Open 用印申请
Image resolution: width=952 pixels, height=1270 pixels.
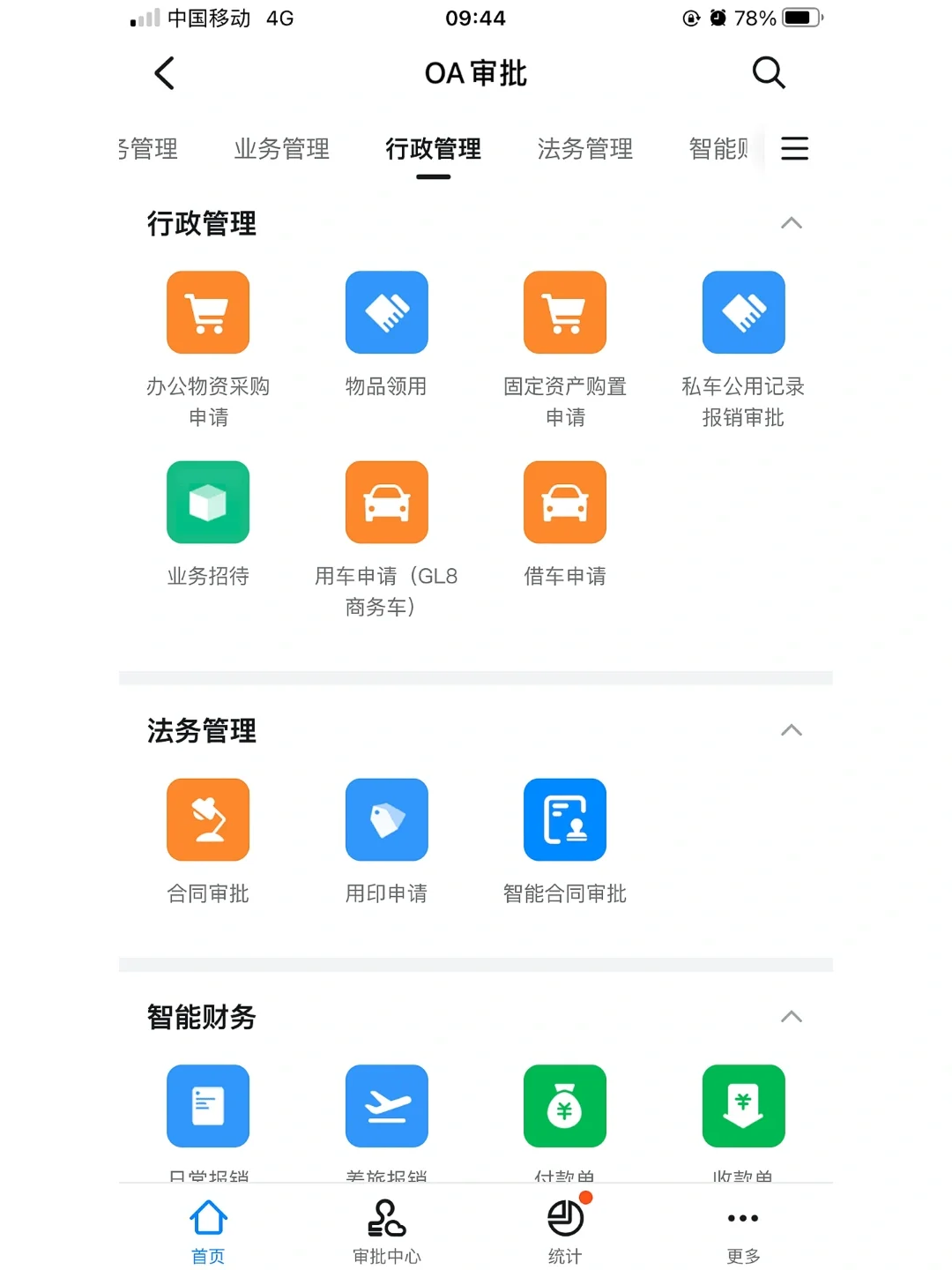[386, 820]
